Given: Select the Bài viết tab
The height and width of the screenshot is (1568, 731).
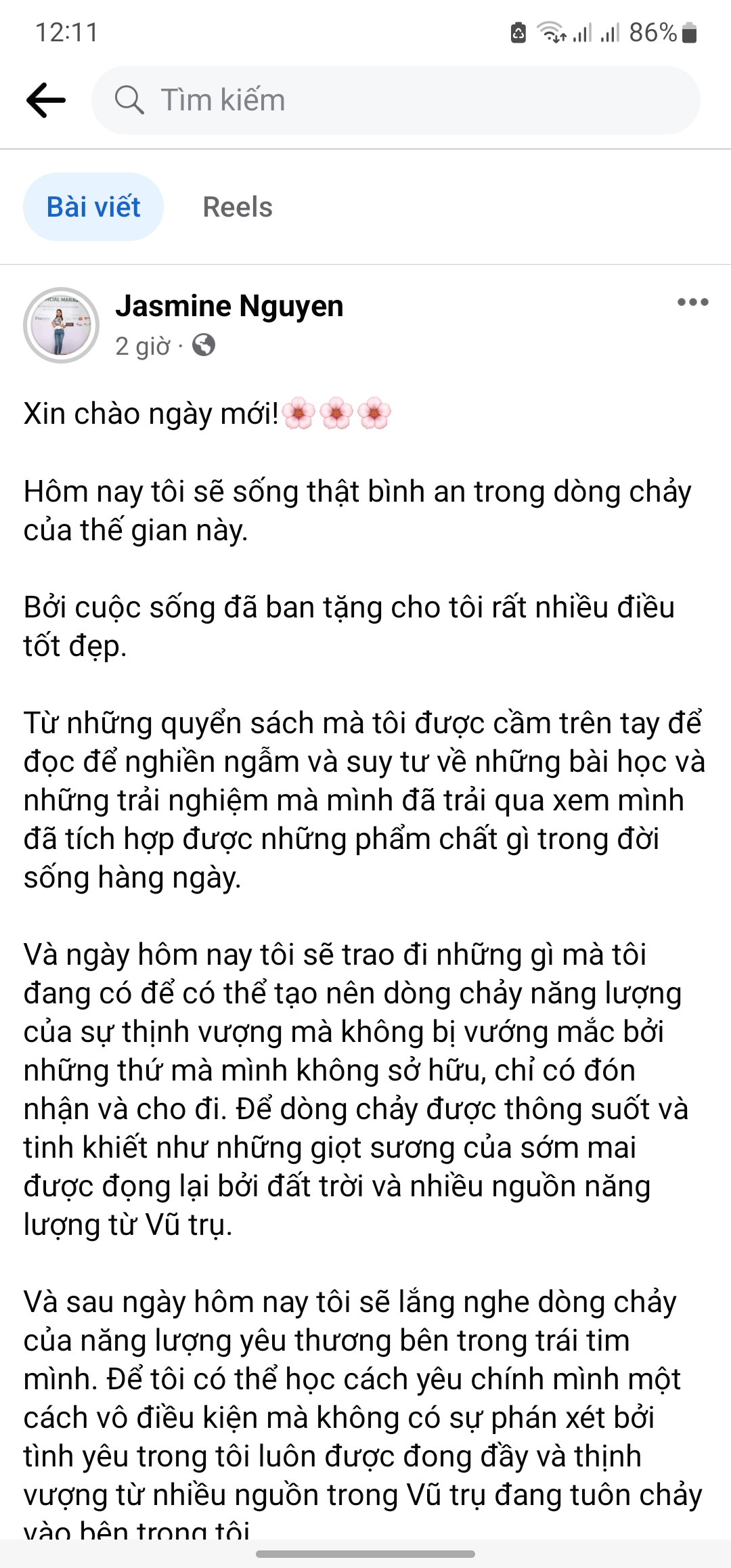Looking at the screenshot, I should (x=93, y=207).
